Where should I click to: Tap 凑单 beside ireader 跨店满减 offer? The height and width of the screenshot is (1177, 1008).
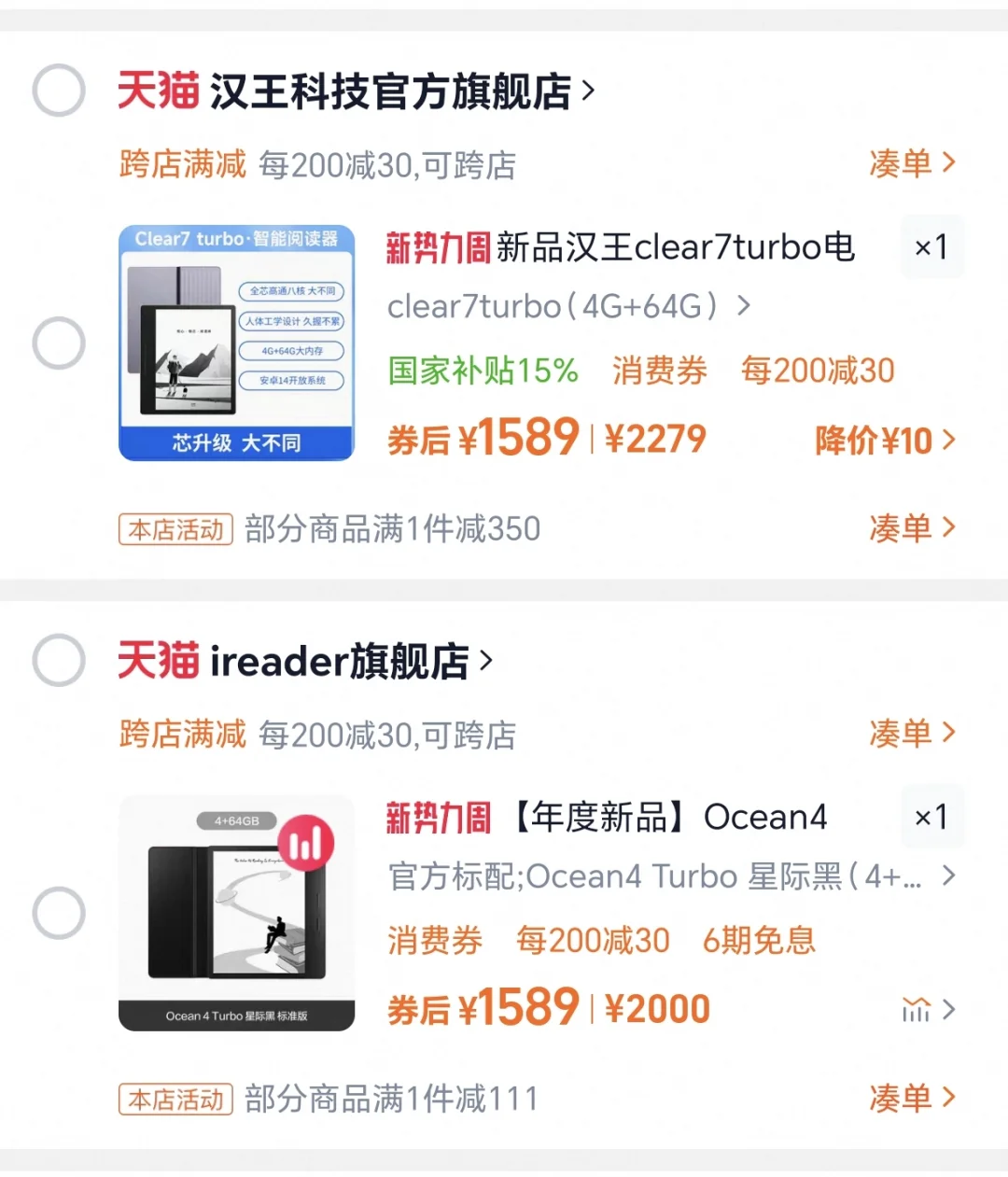coord(912,734)
